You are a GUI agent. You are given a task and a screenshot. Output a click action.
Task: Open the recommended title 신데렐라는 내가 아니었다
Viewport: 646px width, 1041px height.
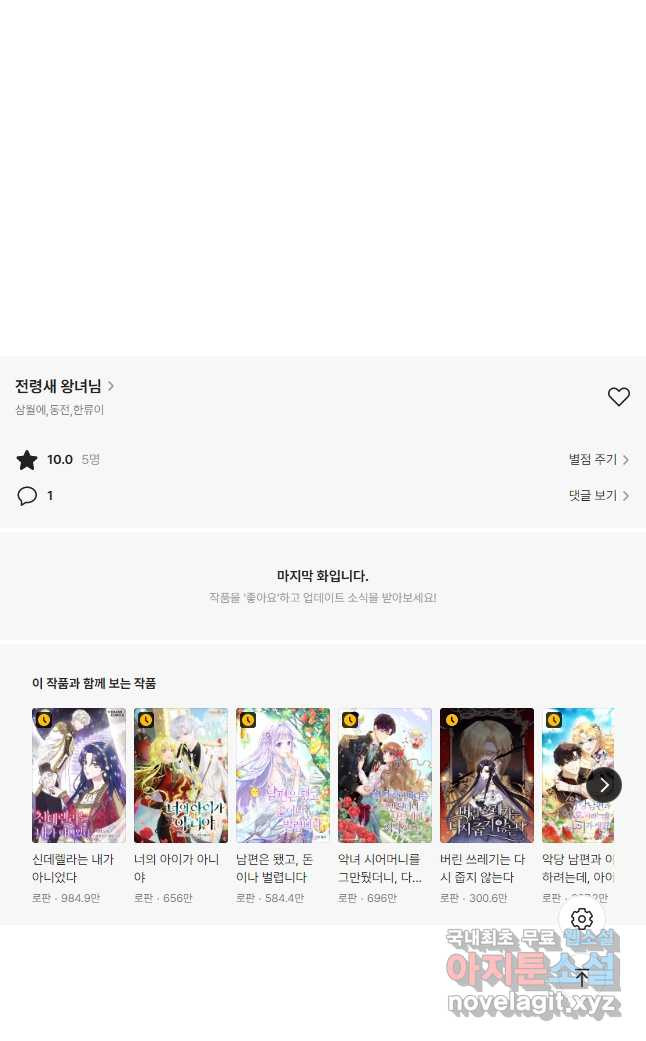[x=79, y=776]
